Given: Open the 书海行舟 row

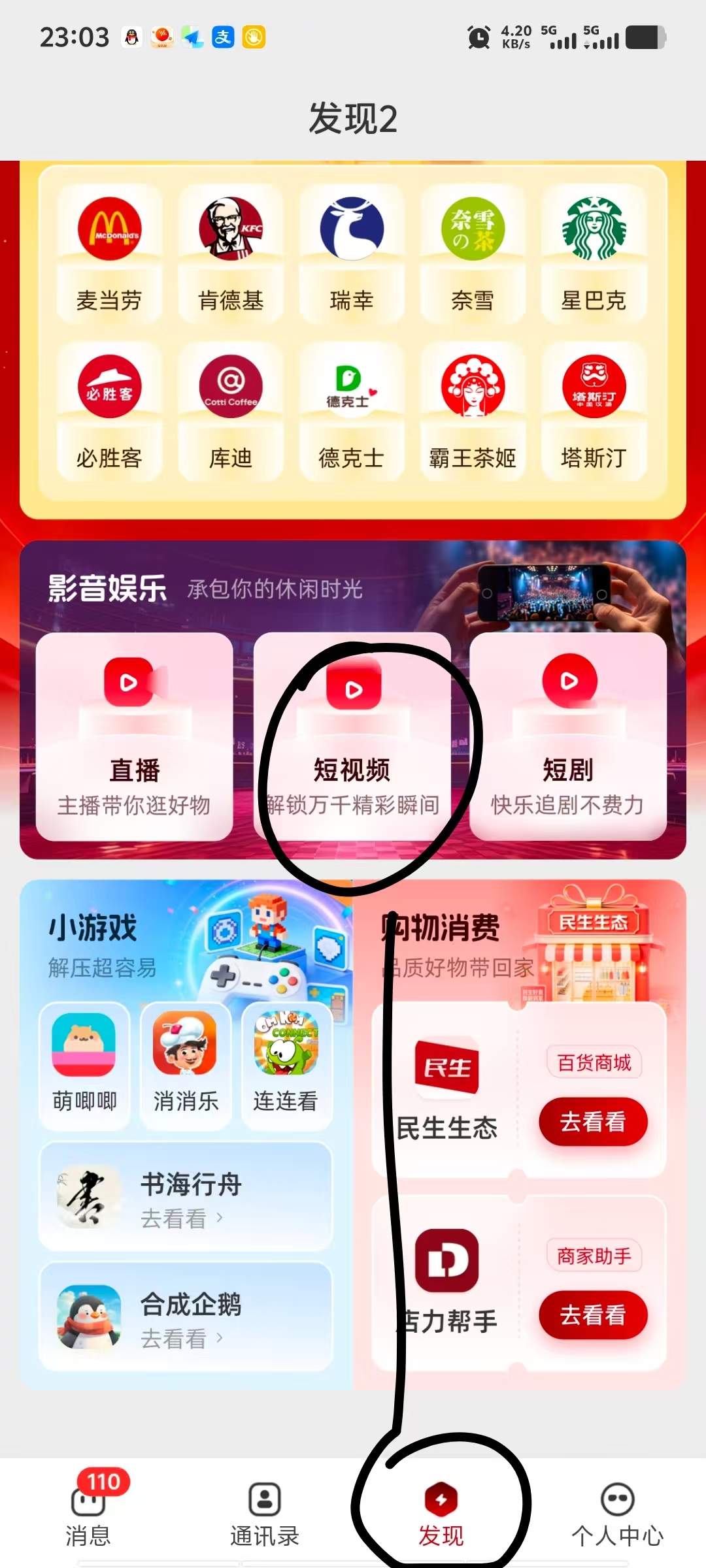Looking at the screenshot, I should point(186,1197).
